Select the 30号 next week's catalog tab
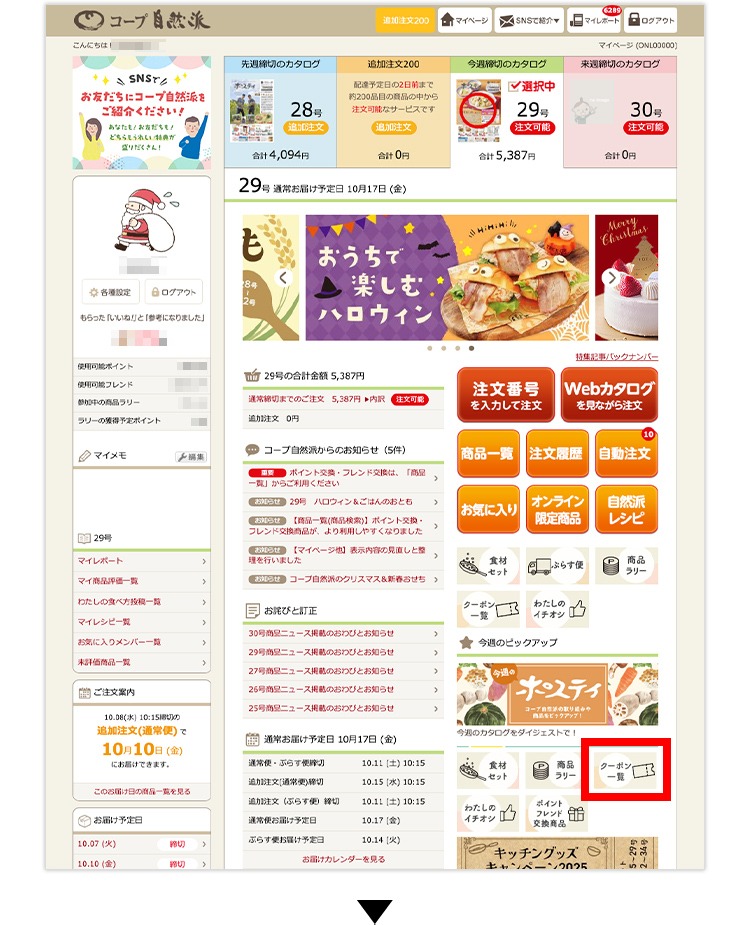Viewport: 750px width, 925px height. pyautogui.click(x=620, y=112)
